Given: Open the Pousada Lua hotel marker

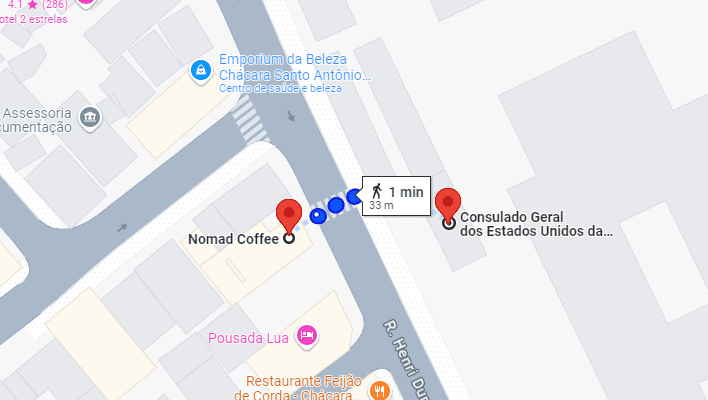Looking at the screenshot, I should (307, 336).
